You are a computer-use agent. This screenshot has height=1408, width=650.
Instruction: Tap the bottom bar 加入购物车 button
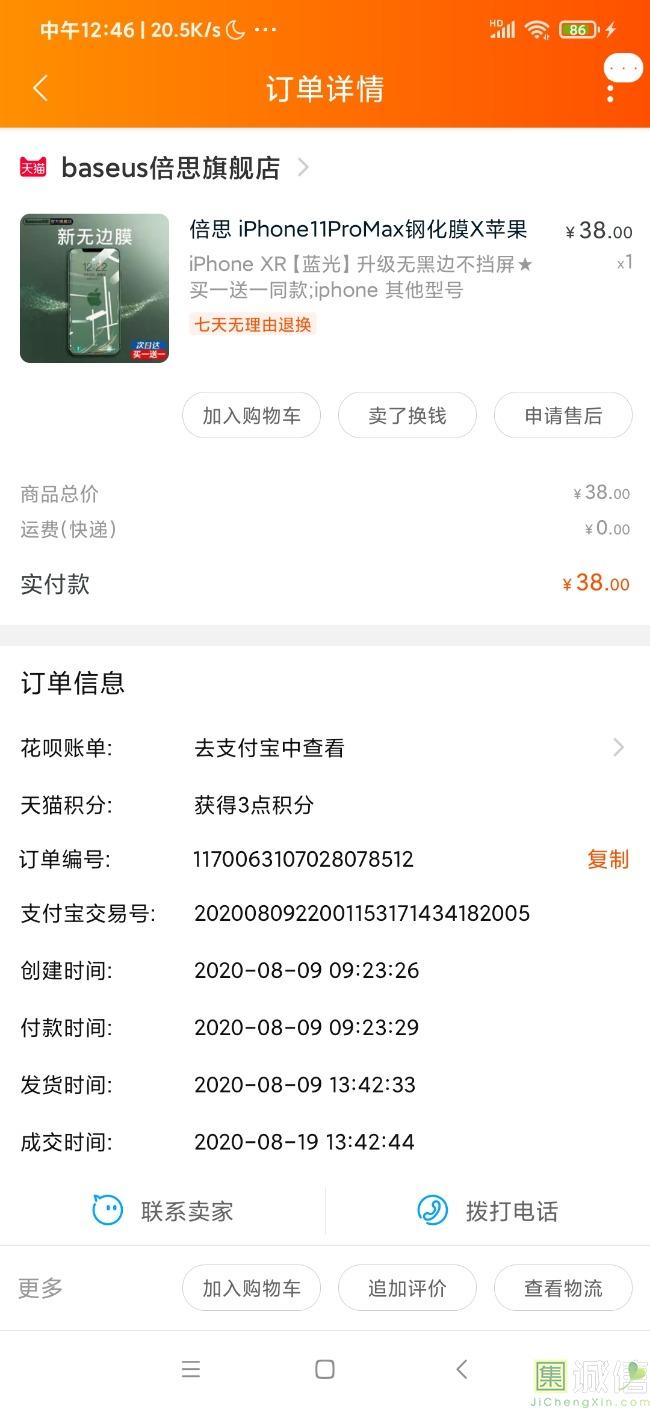(x=251, y=1288)
